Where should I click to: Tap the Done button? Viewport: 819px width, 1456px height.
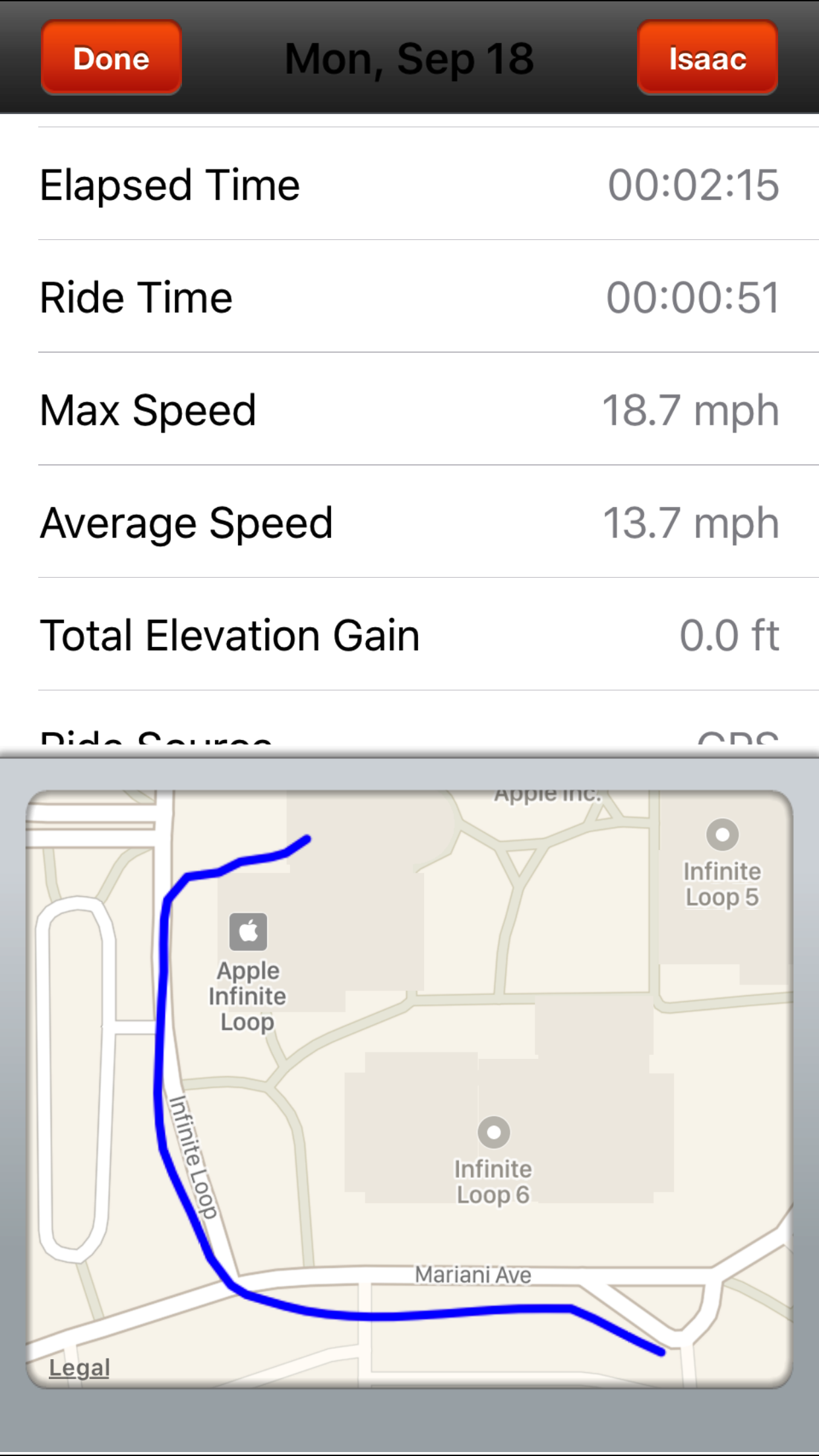click(x=111, y=58)
